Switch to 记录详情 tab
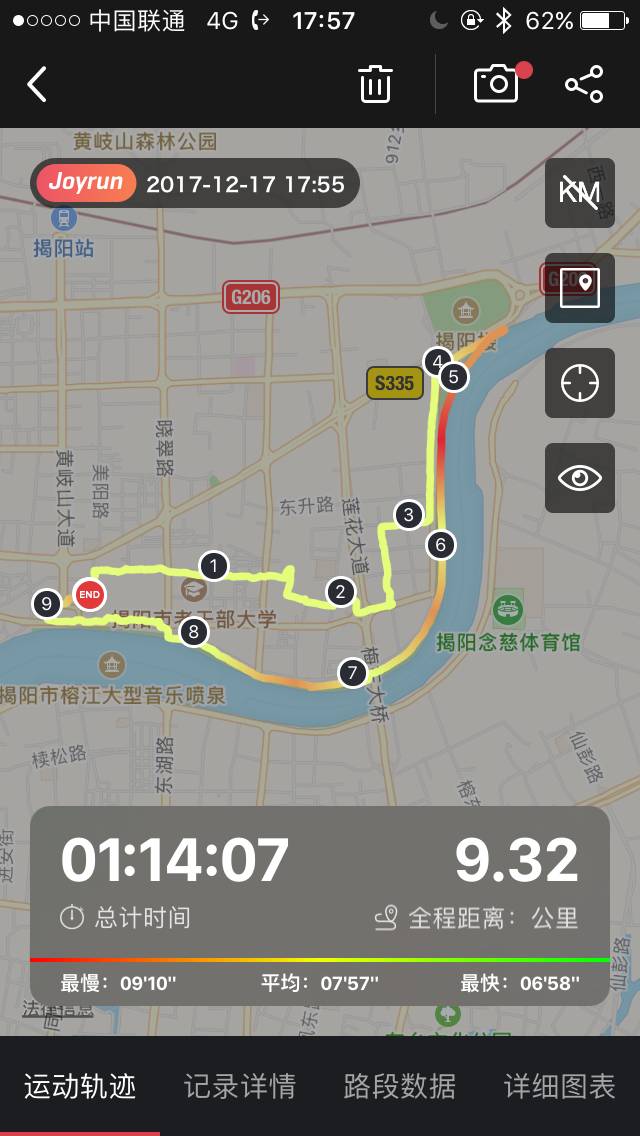Screen dimensions: 640x1136 click(240, 1086)
